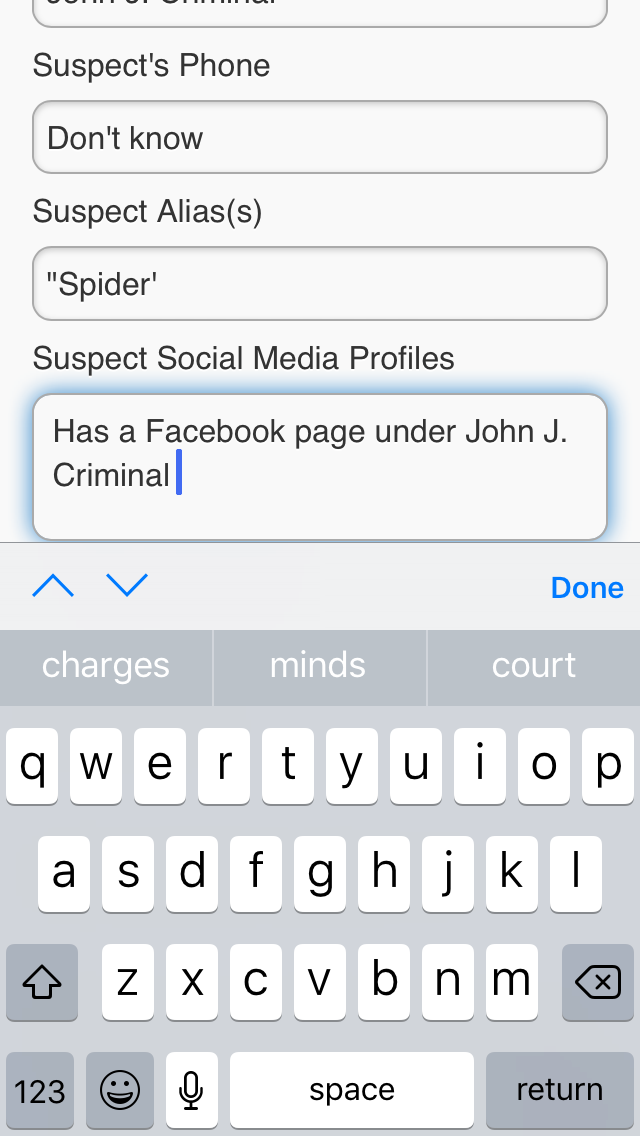This screenshot has width=640, height=1136.
Task: Tap the Suspect Social Media Profiles box
Action: [x=320, y=467]
